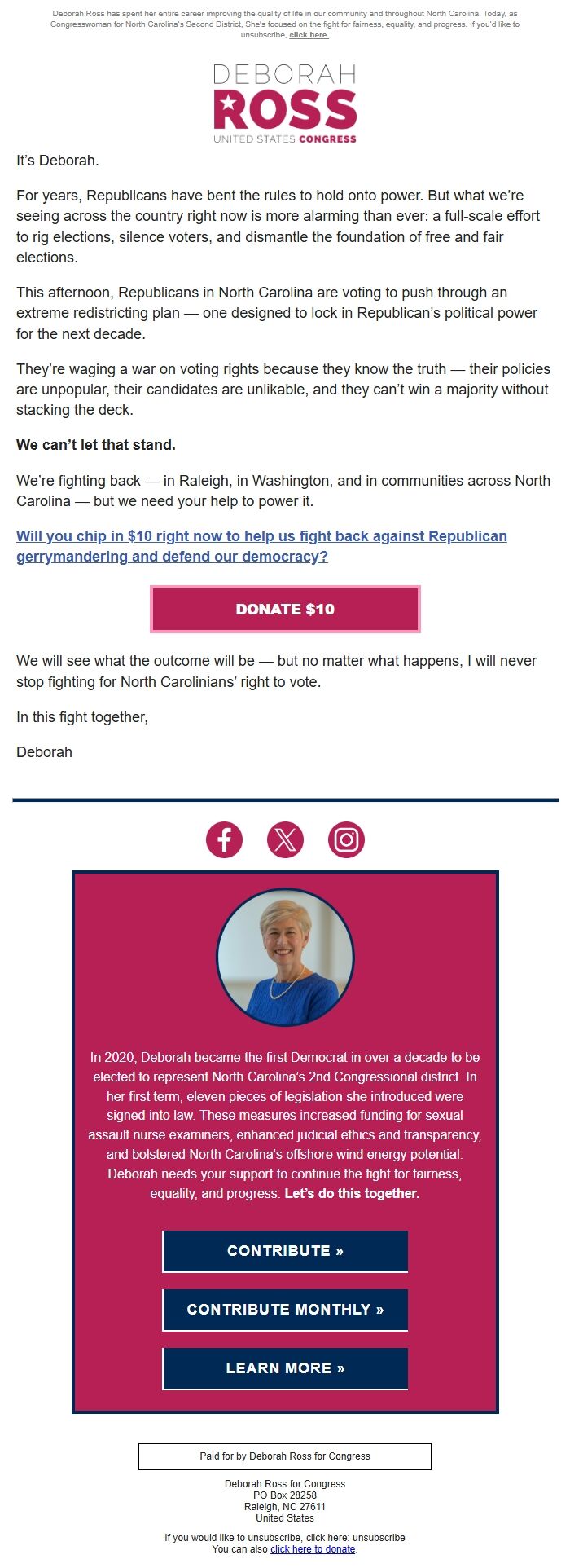Screen dimensions: 570x1568
Task: Tap the 'click here' unsubscribe link at top
Action: click(309, 35)
